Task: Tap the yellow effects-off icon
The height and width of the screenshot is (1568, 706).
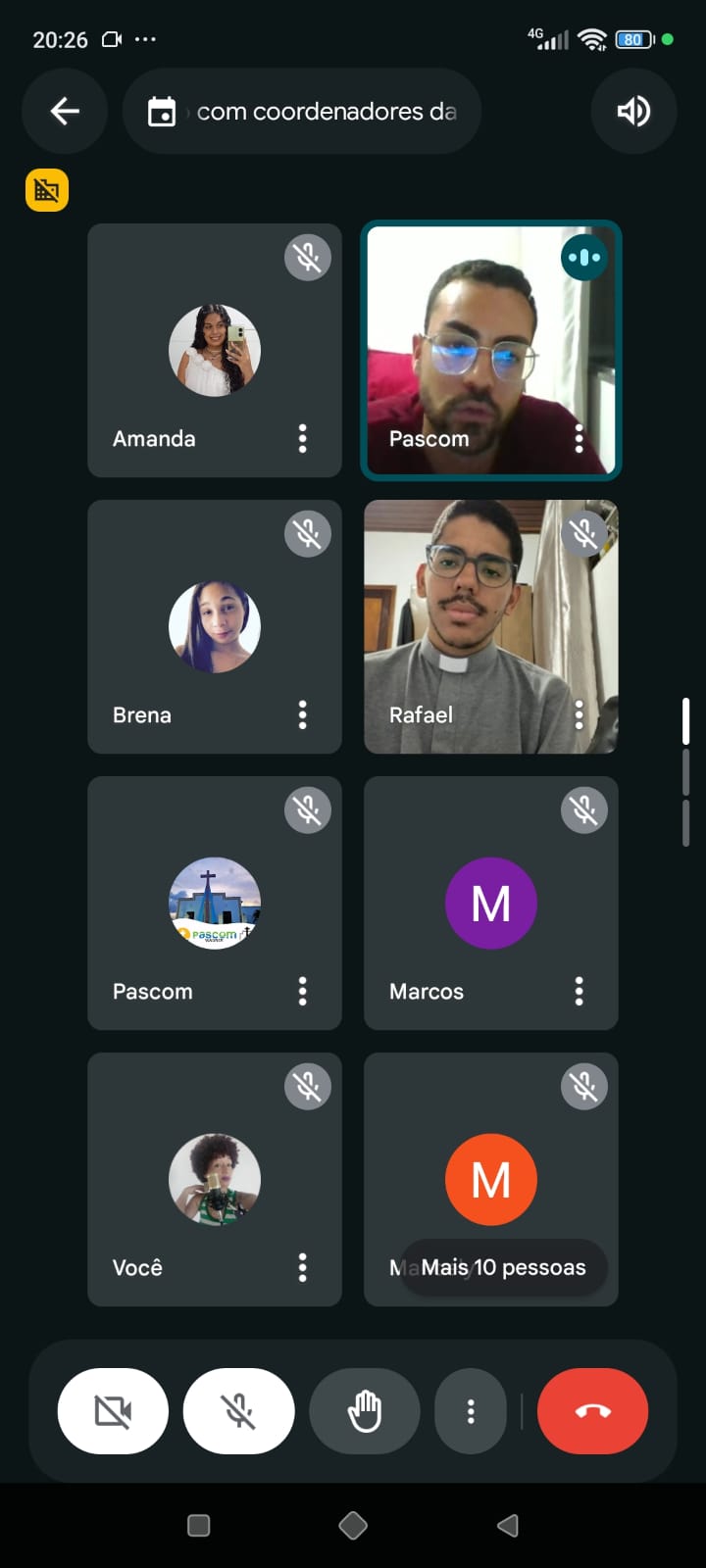Action: (x=47, y=190)
